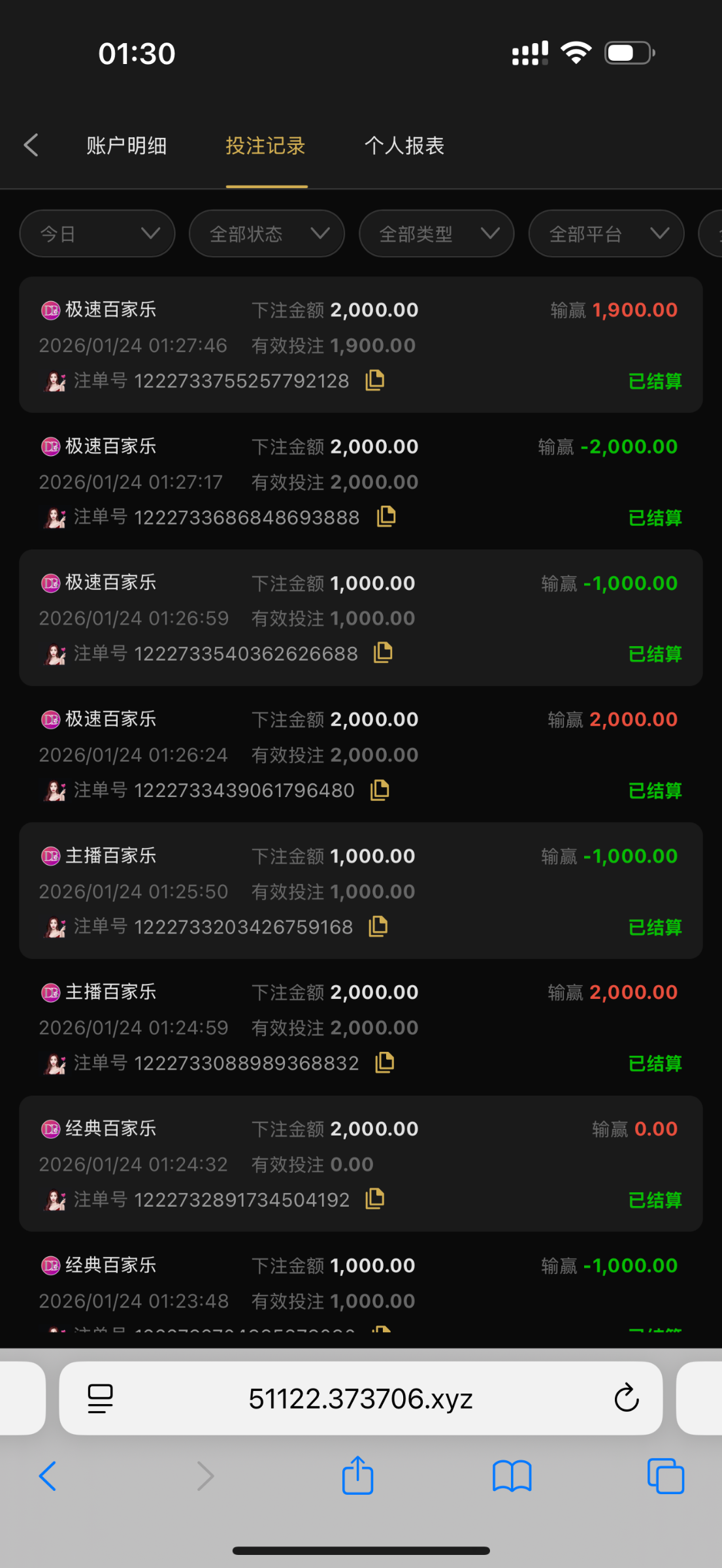Open the browser bookmarks

(x=512, y=1476)
